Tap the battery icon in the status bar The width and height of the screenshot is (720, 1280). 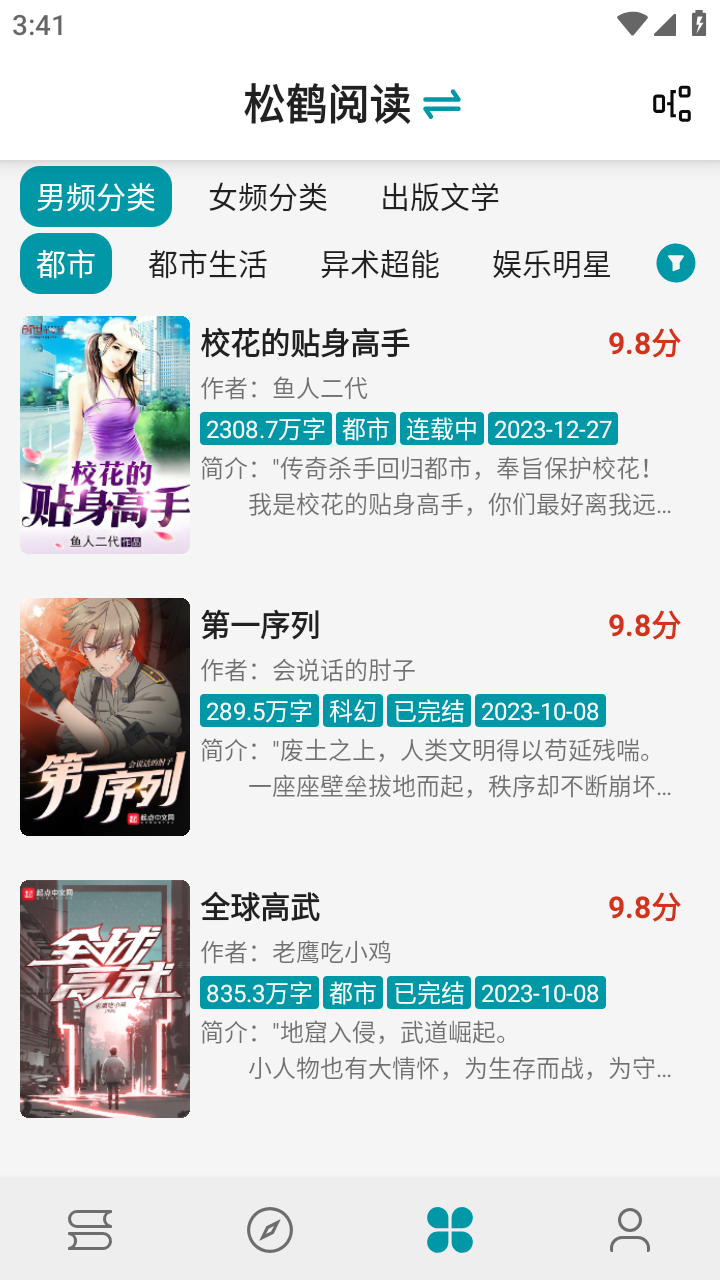pyautogui.click(x=697, y=22)
